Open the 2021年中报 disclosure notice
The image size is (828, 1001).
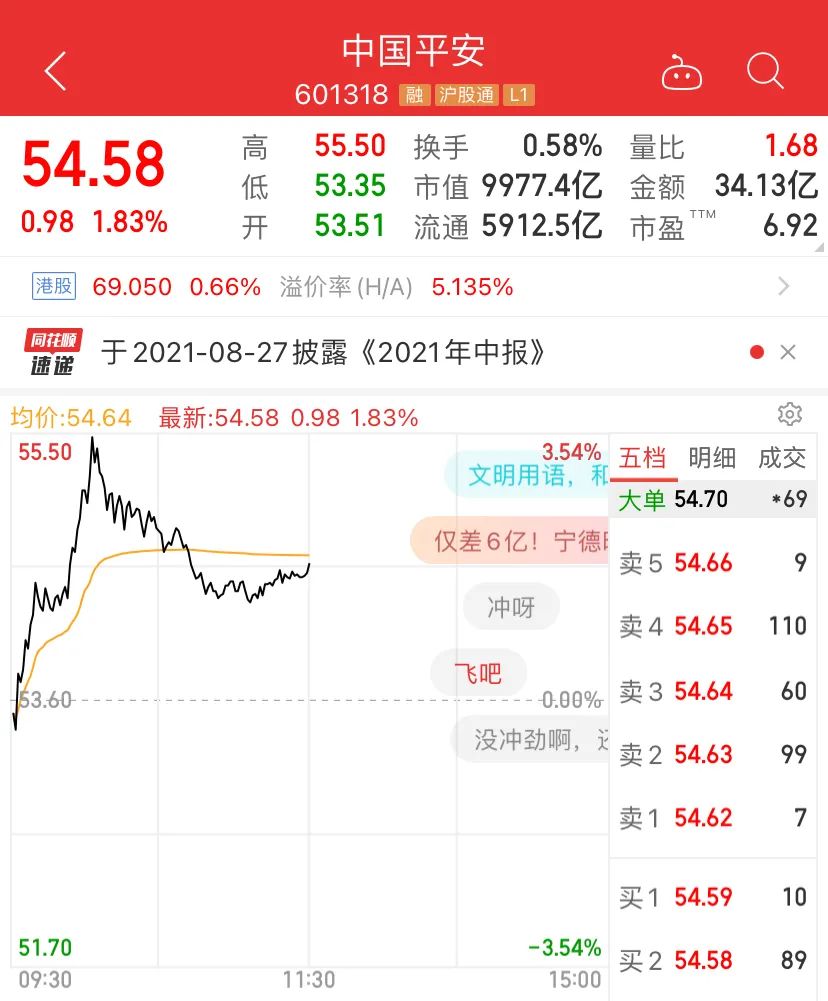click(x=324, y=352)
